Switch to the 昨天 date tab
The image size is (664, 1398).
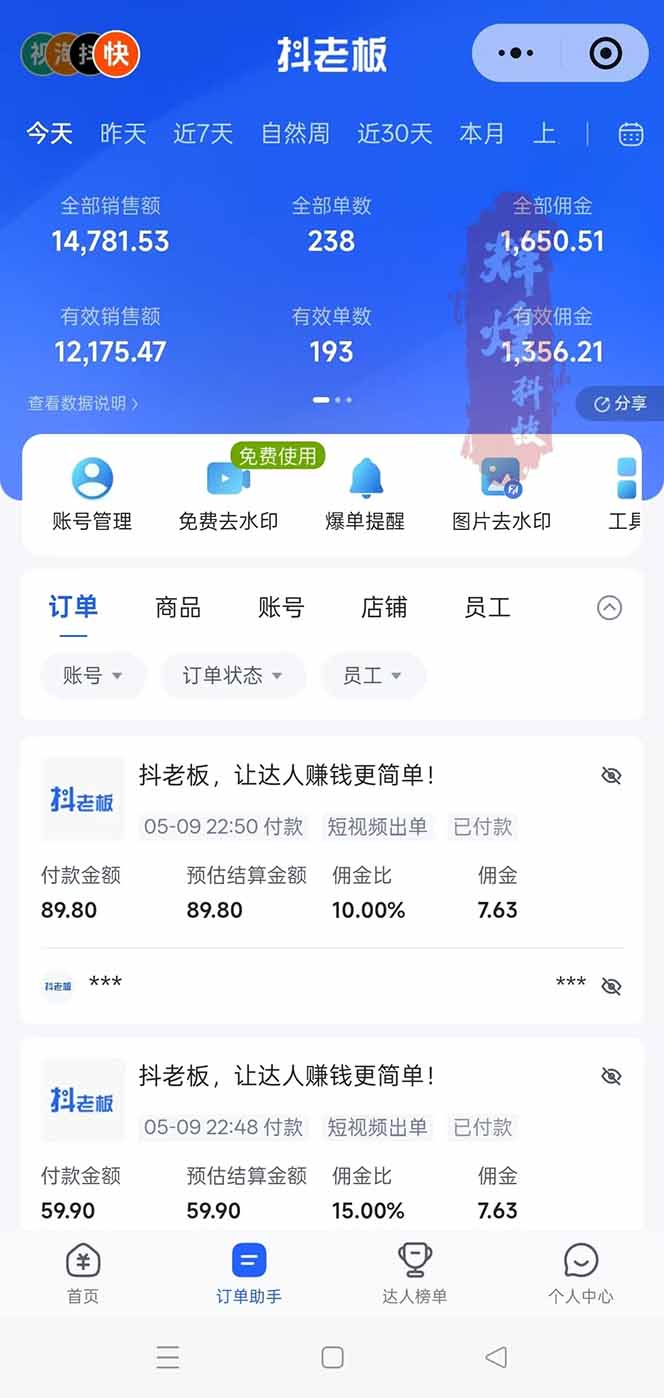click(x=123, y=133)
